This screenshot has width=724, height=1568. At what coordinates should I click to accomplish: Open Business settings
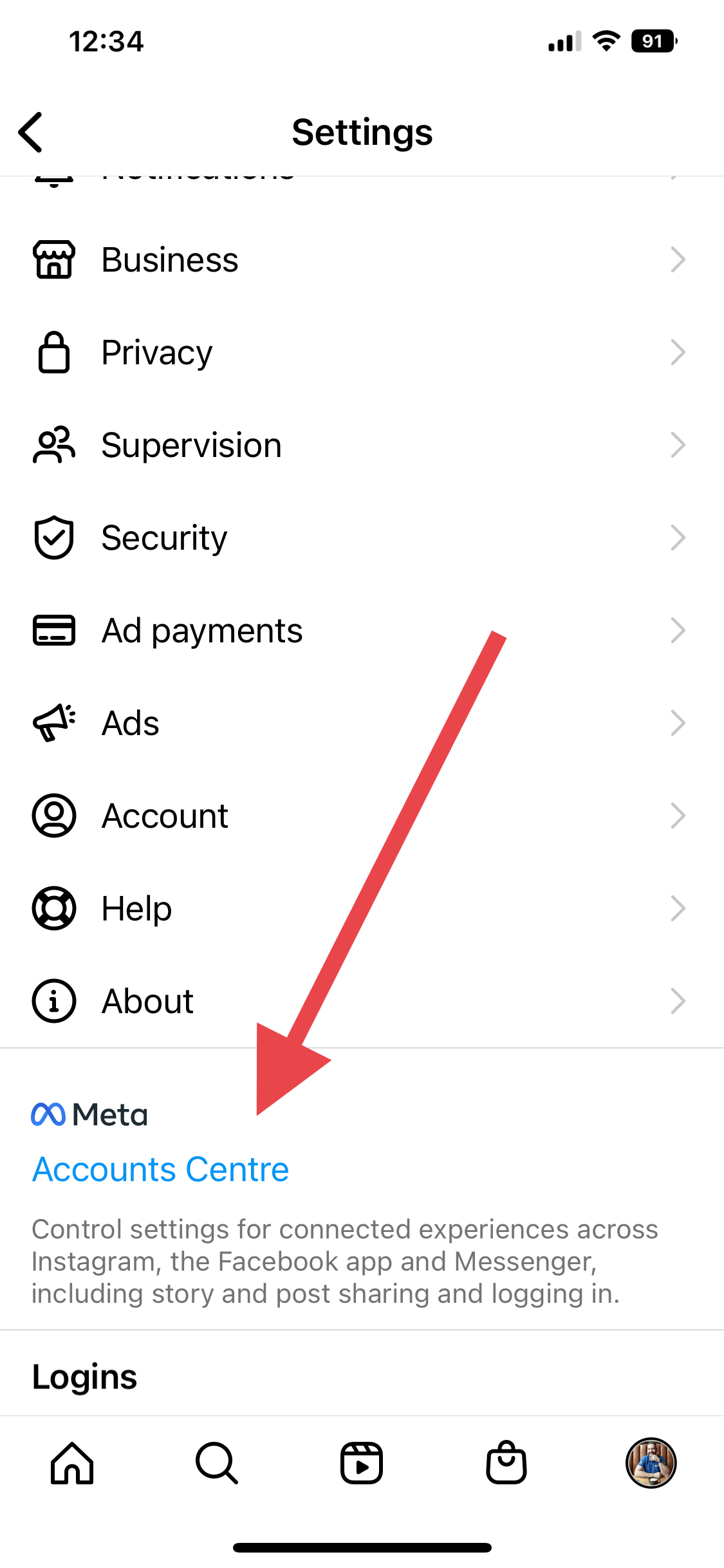tap(170, 260)
